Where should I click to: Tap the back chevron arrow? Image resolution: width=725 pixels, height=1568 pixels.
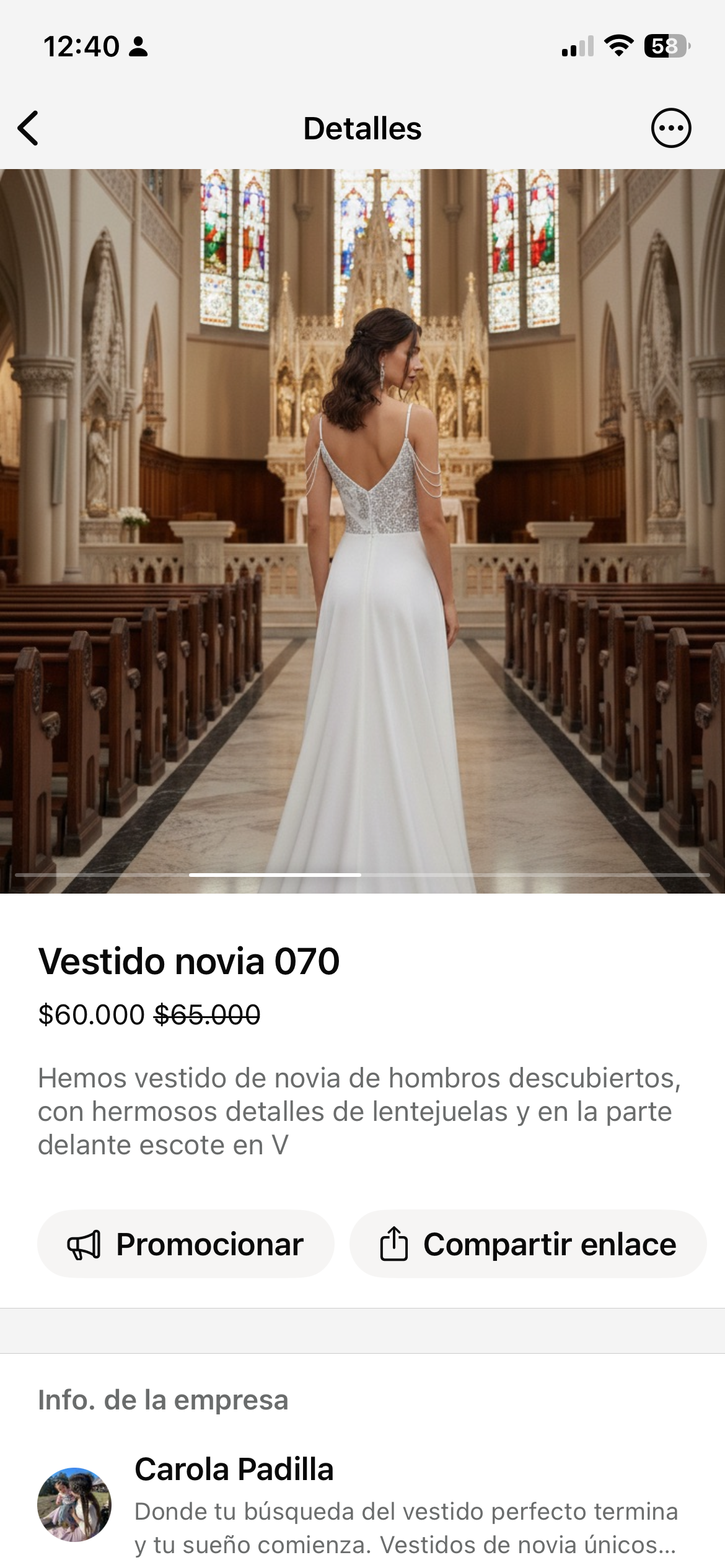pyautogui.click(x=28, y=128)
